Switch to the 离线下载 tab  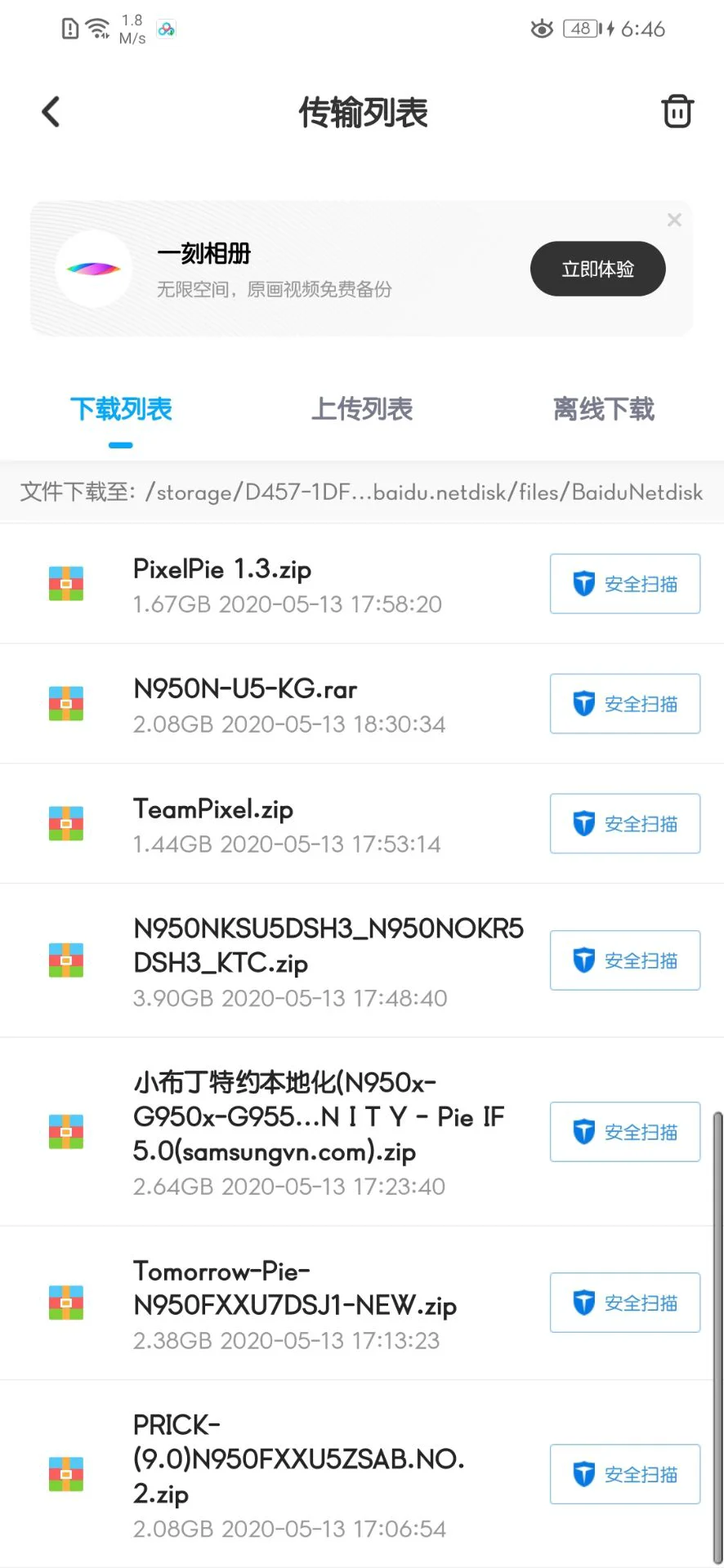pos(604,409)
